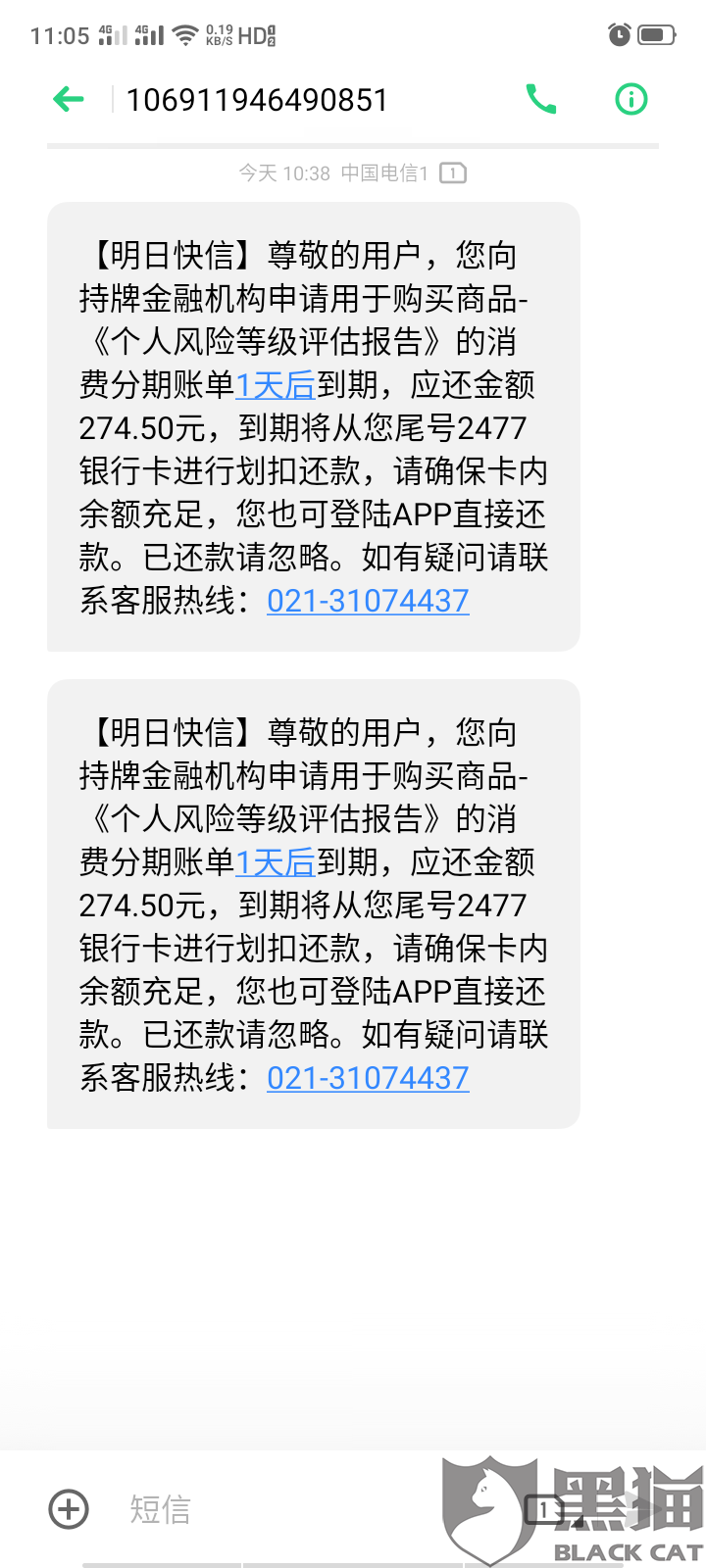Call the sender 106911946490851
The width and height of the screenshot is (706, 1568).
point(541,99)
